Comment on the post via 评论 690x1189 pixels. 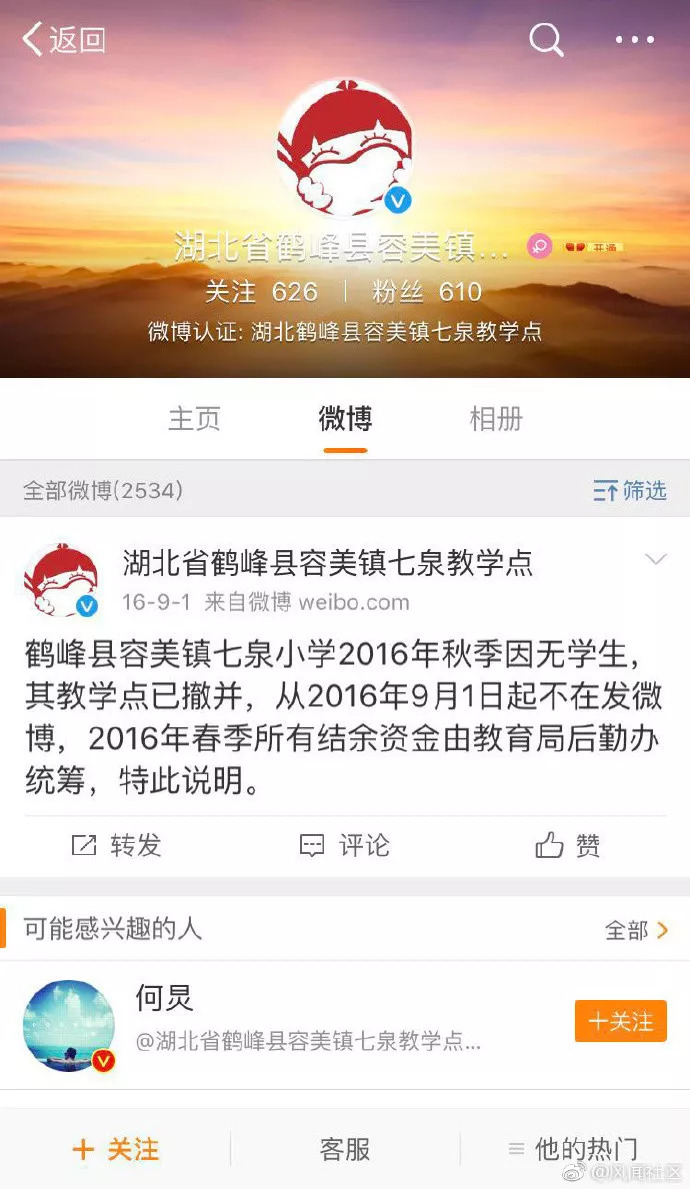pyautogui.click(x=345, y=846)
